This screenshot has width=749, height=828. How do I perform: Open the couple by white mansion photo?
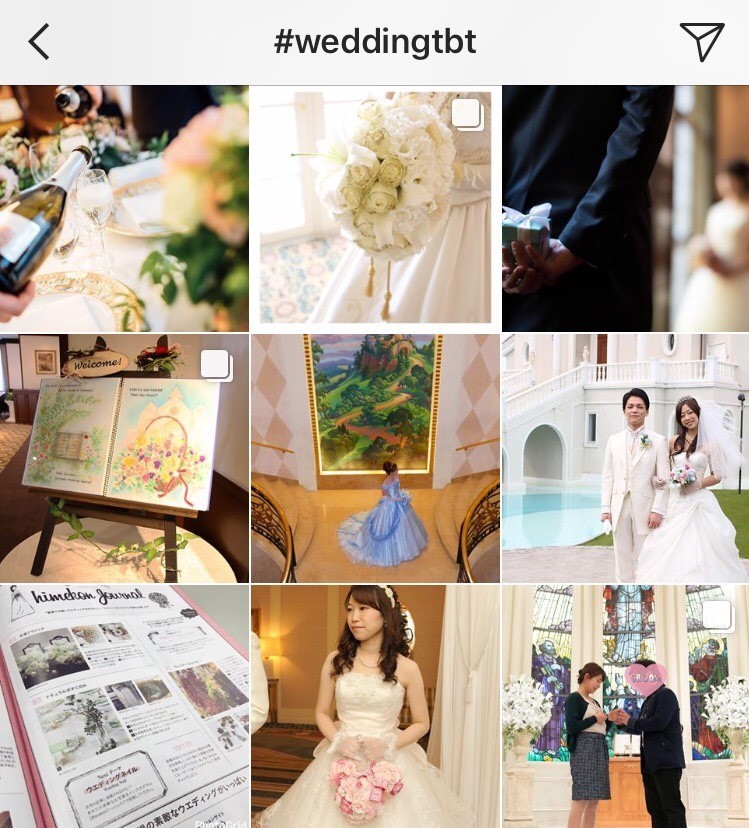[x=625, y=458]
